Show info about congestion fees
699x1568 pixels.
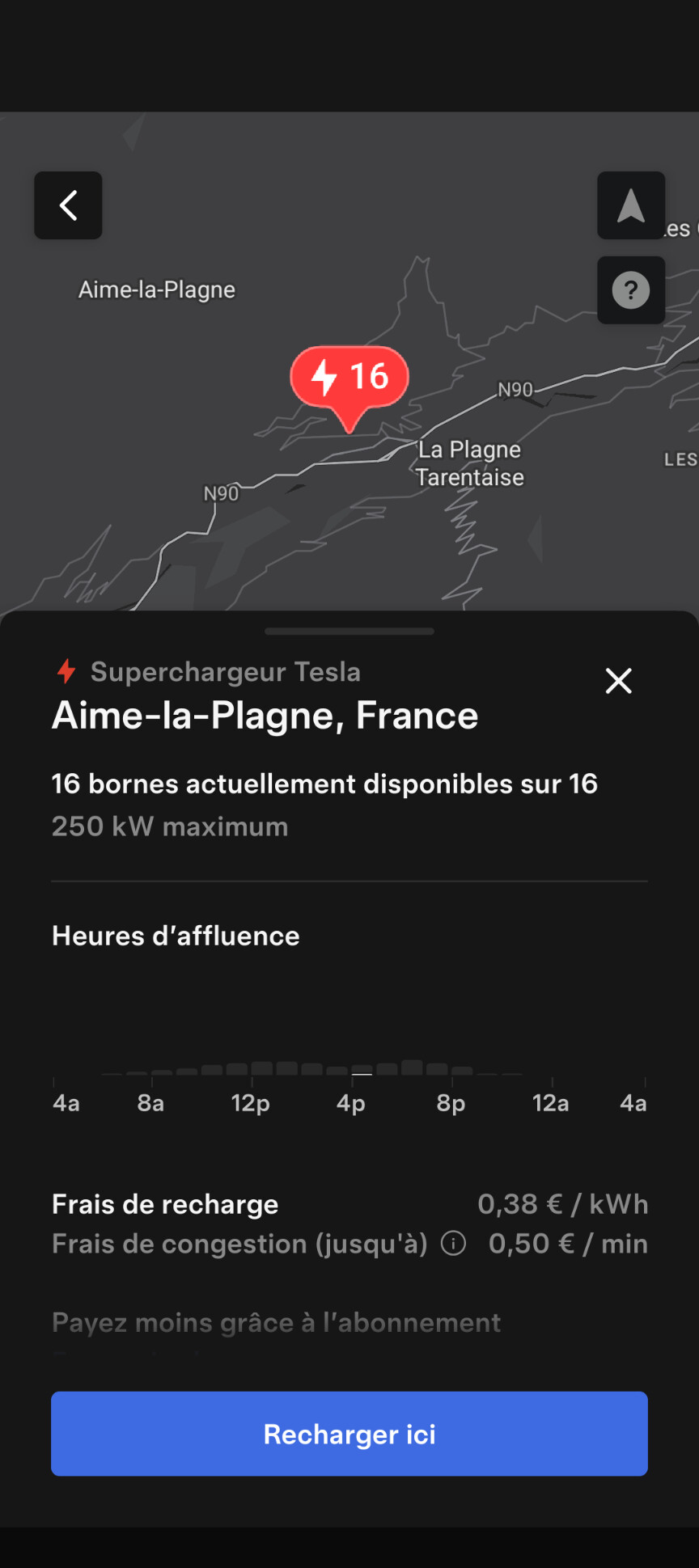(454, 1243)
